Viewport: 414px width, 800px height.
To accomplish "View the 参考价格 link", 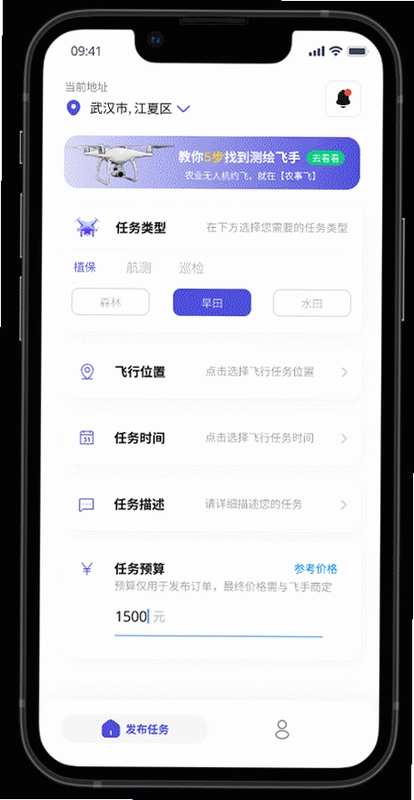I will point(315,569).
